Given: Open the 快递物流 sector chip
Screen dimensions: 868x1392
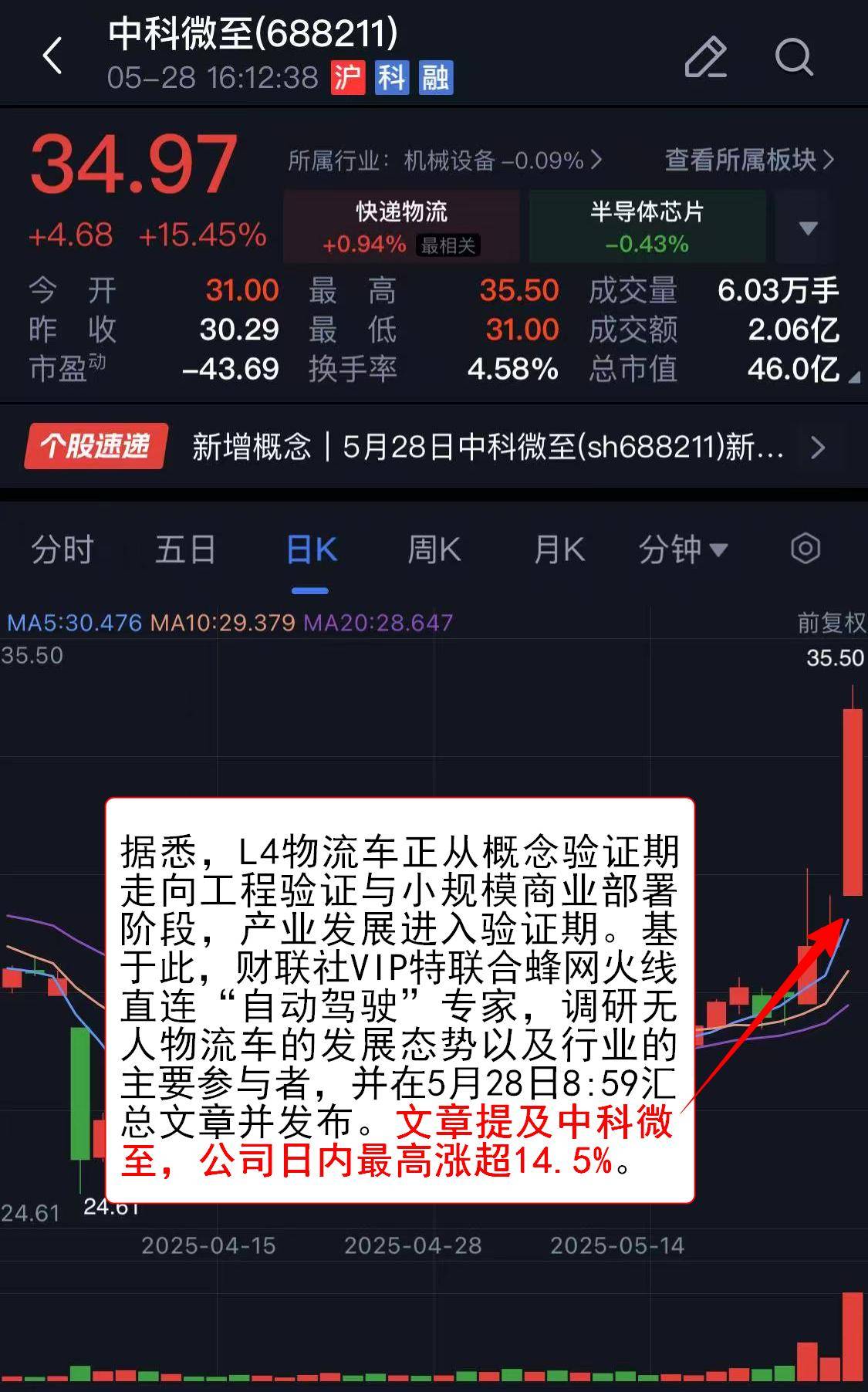Looking at the screenshot, I should point(401,227).
